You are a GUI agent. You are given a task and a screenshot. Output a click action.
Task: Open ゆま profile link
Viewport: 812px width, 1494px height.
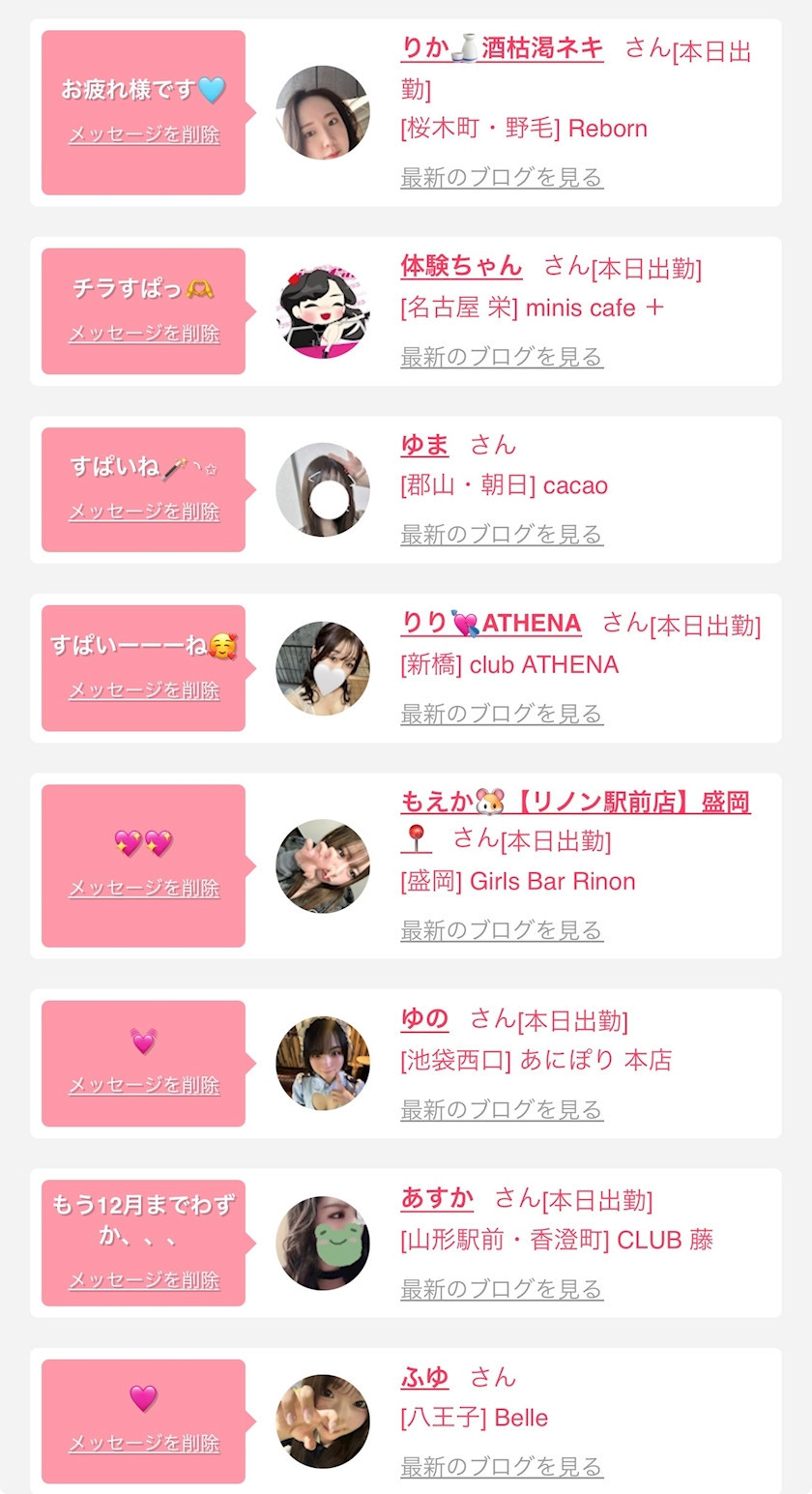click(424, 445)
